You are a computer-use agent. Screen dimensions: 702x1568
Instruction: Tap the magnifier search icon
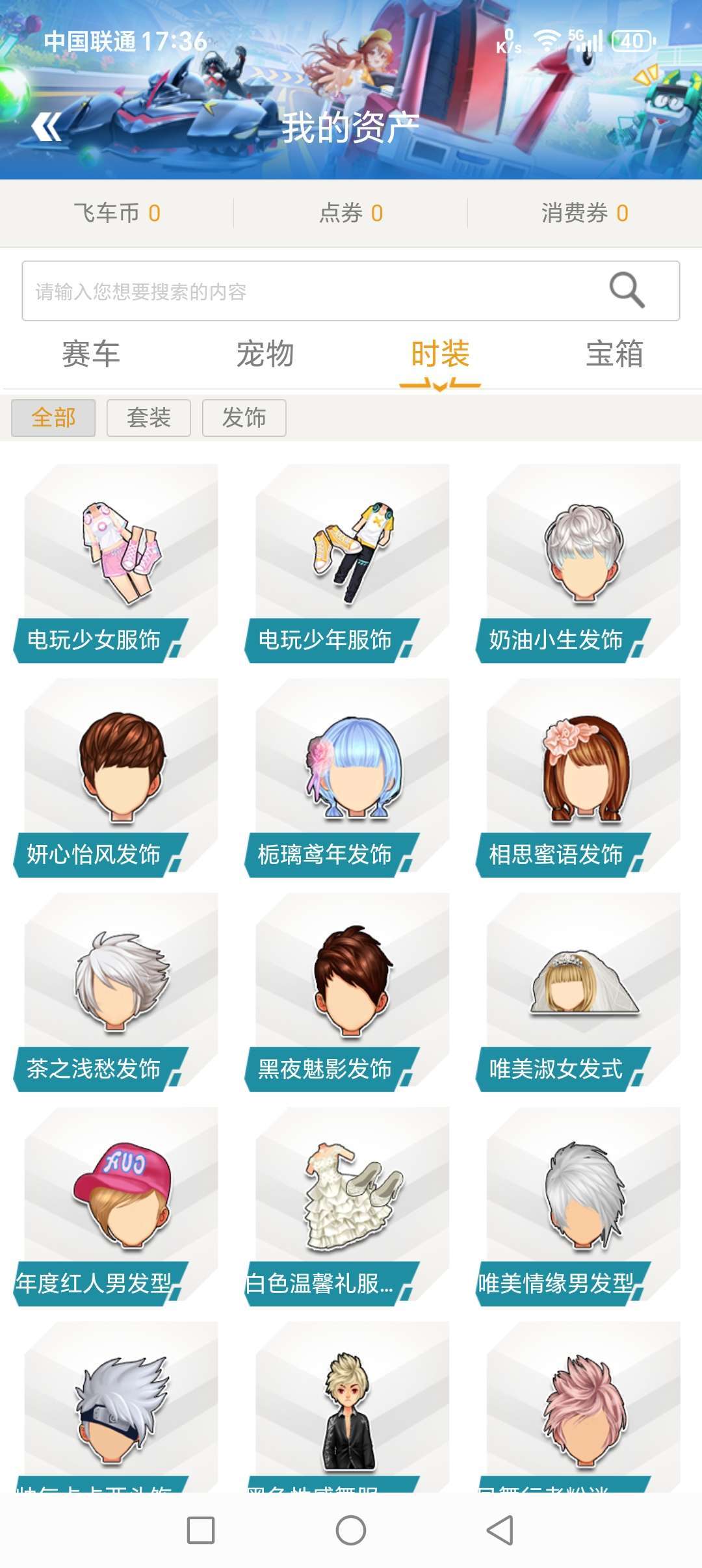click(627, 290)
